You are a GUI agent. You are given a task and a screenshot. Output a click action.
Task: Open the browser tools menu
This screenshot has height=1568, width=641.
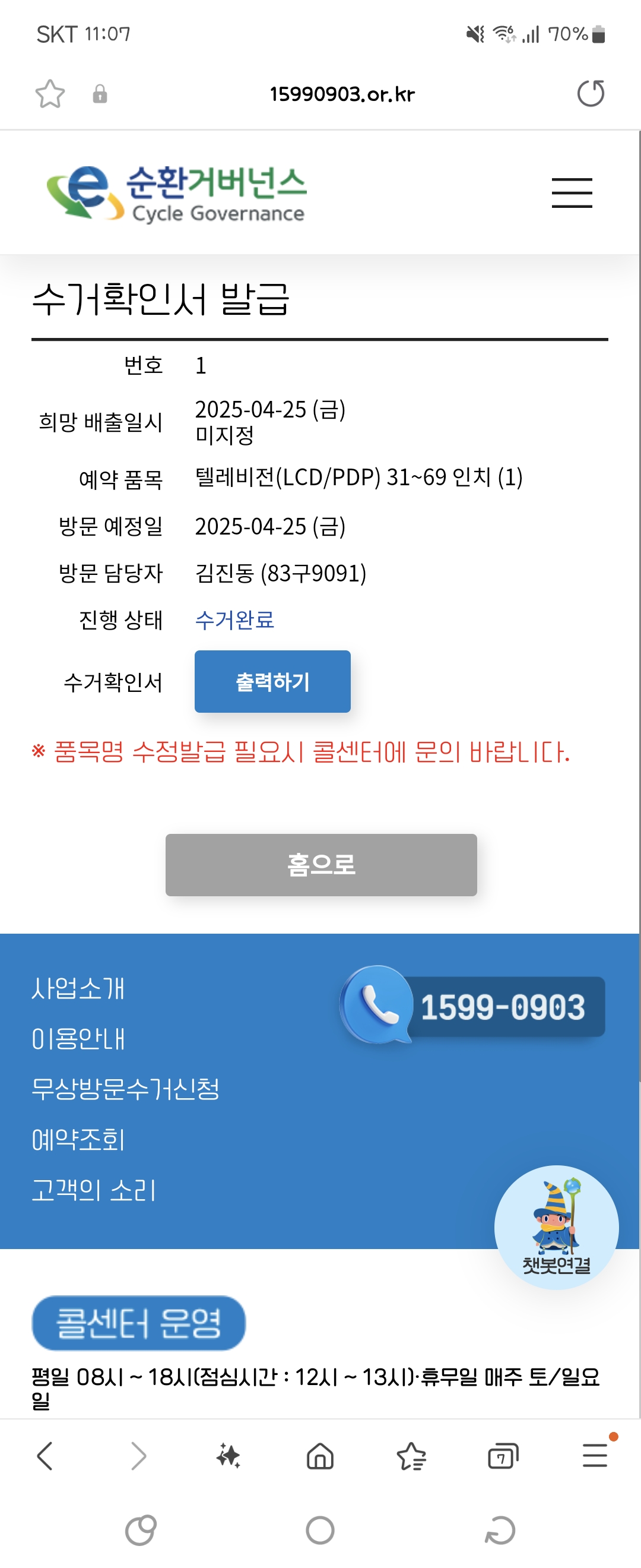(x=594, y=1455)
